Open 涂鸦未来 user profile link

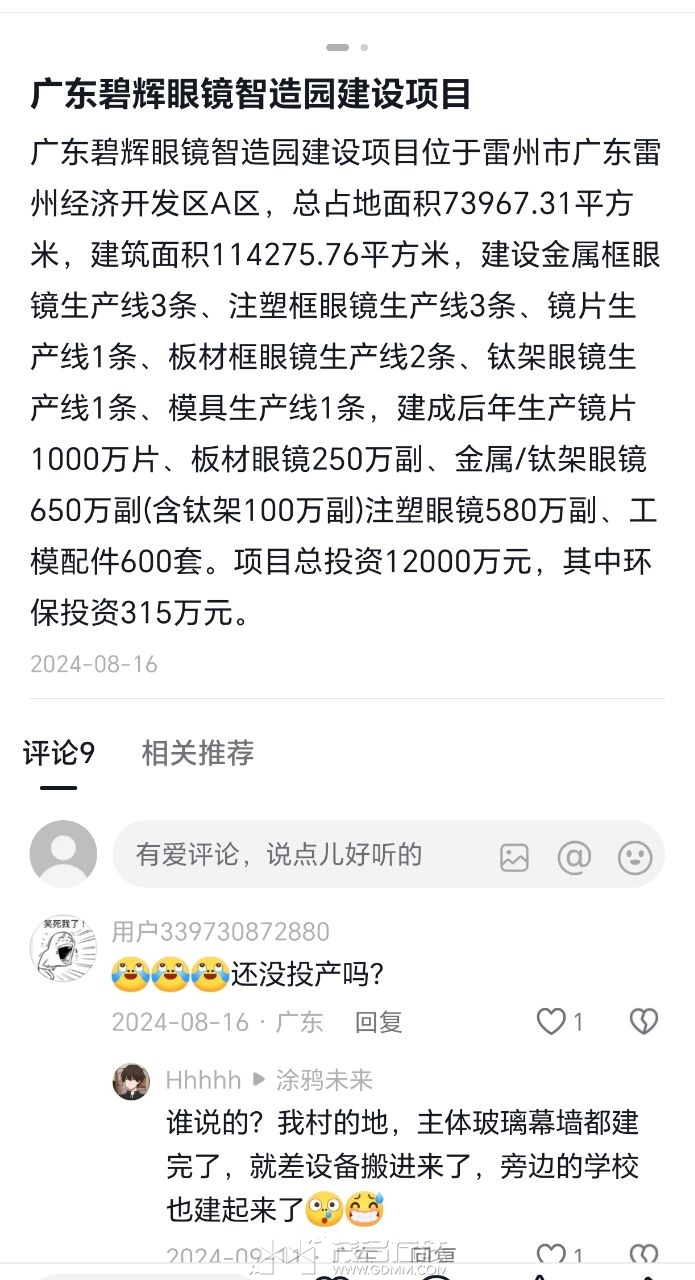[x=324, y=1080]
